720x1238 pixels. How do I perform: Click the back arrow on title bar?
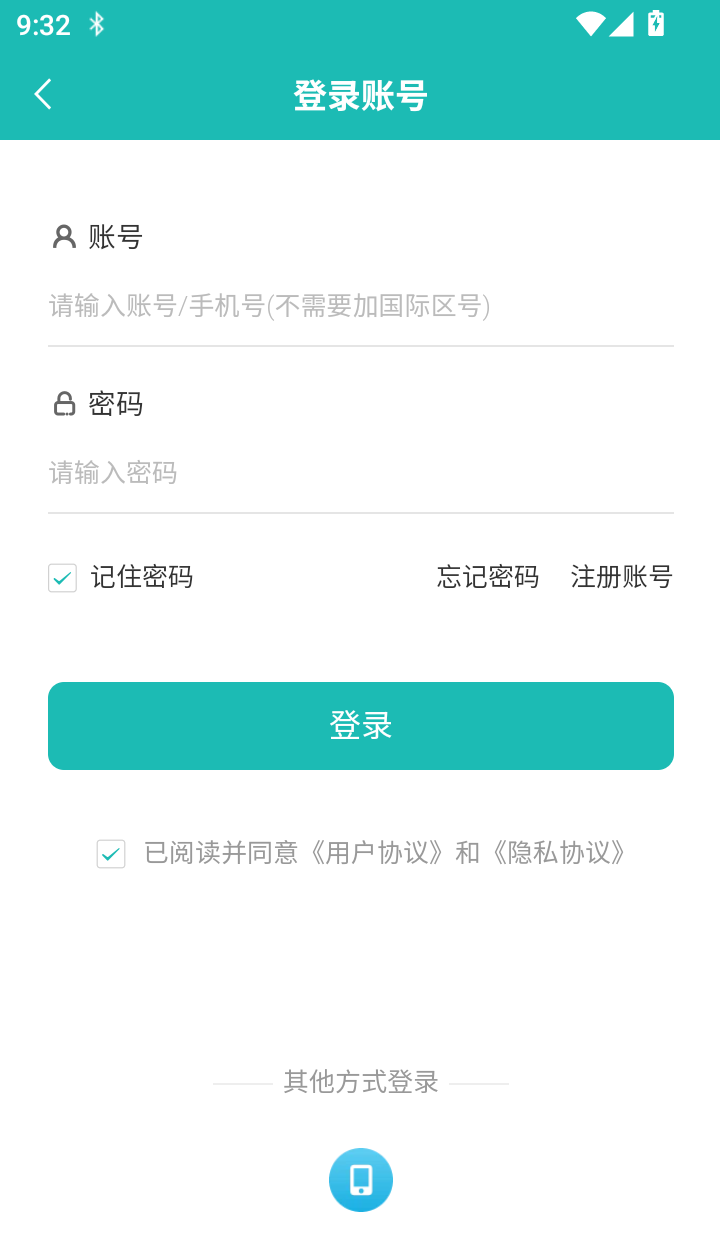[42, 93]
